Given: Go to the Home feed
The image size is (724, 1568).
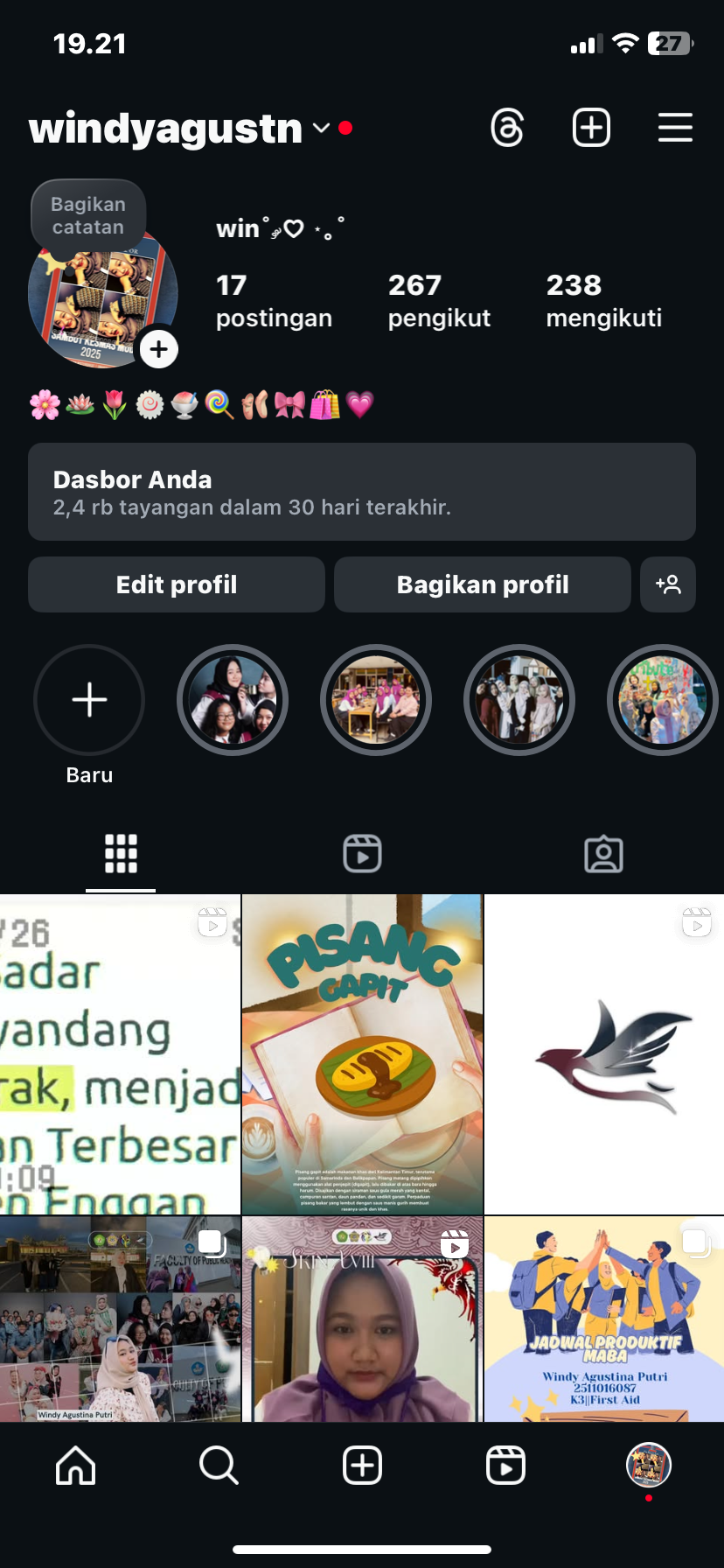Looking at the screenshot, I should coord(76,1465).
